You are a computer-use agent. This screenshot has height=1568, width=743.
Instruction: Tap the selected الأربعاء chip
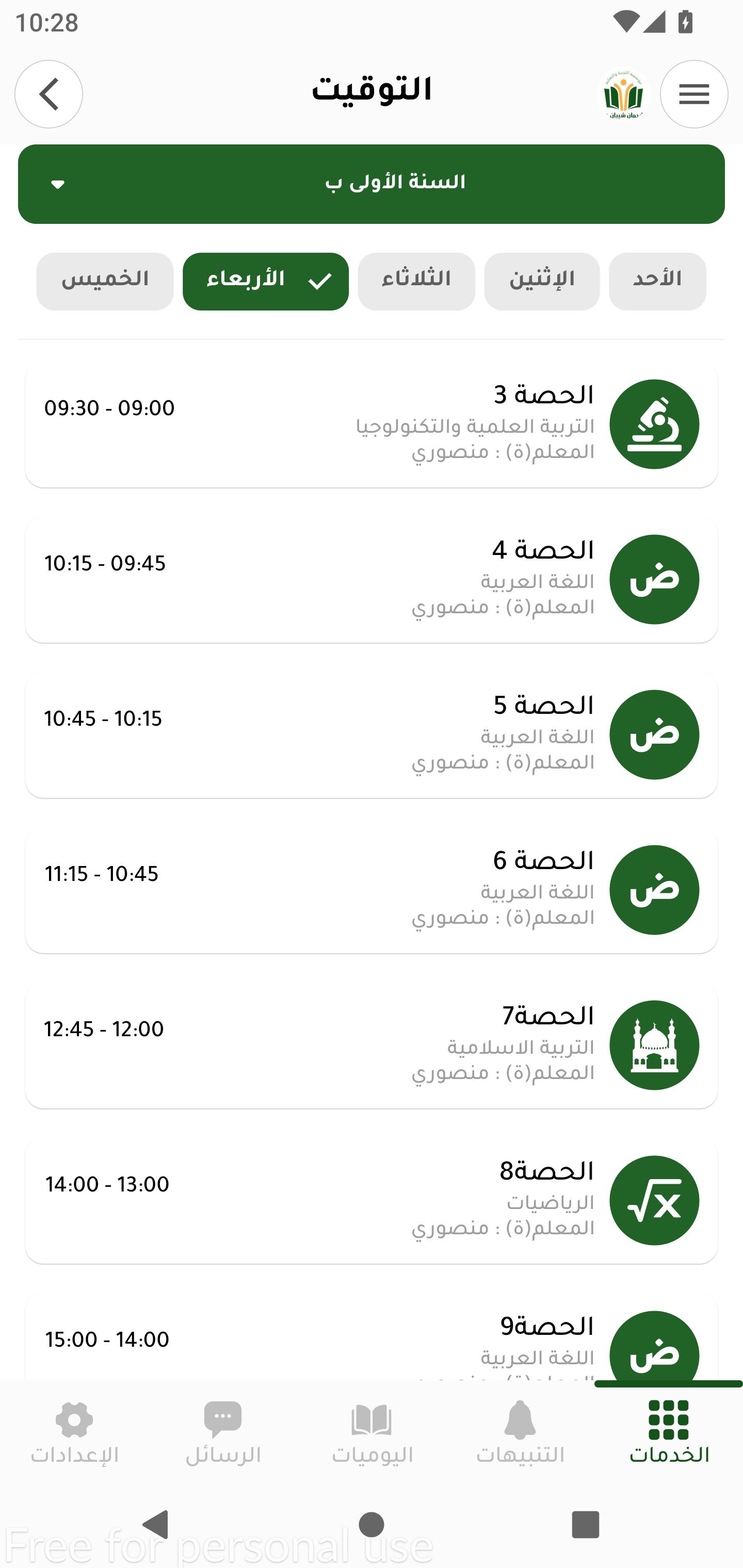coord(266,281)
